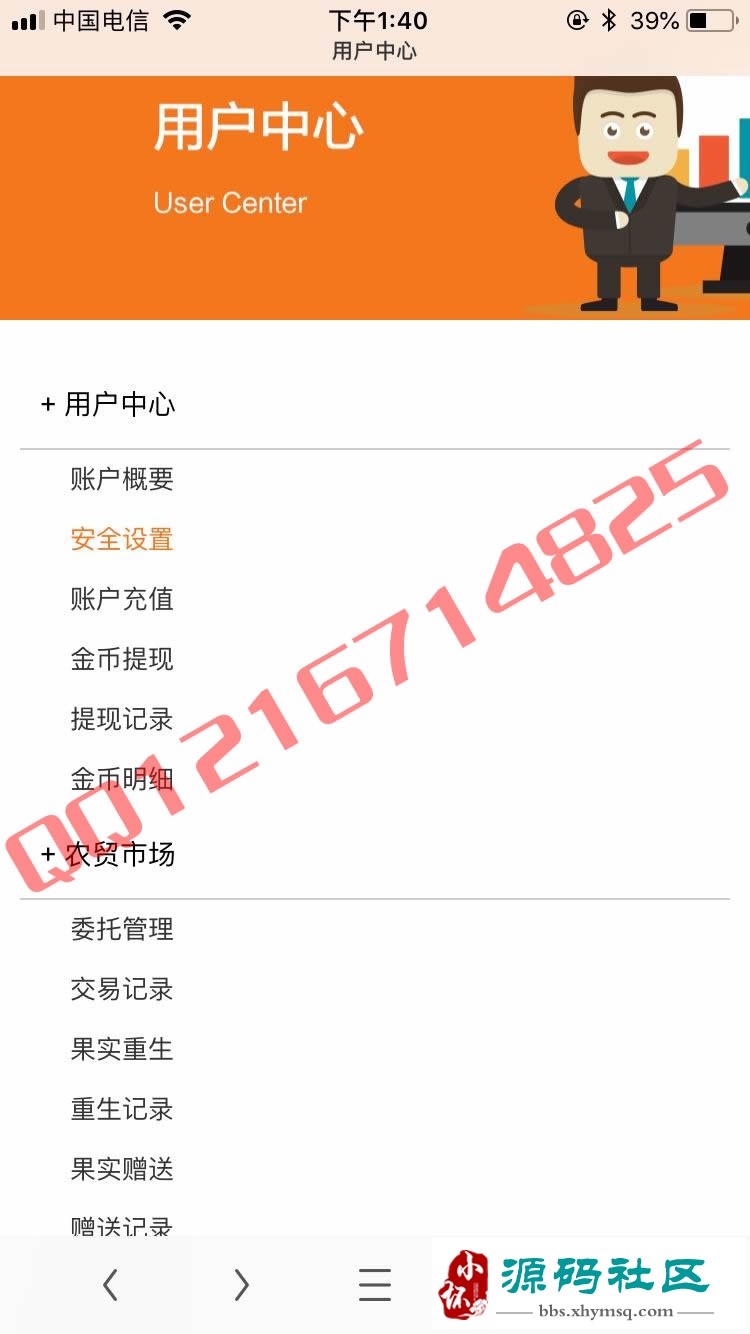The height and width of the screenshot is (1334, 750).
Task: Go to 账户充值 recharge page
Action: (122, 599)
